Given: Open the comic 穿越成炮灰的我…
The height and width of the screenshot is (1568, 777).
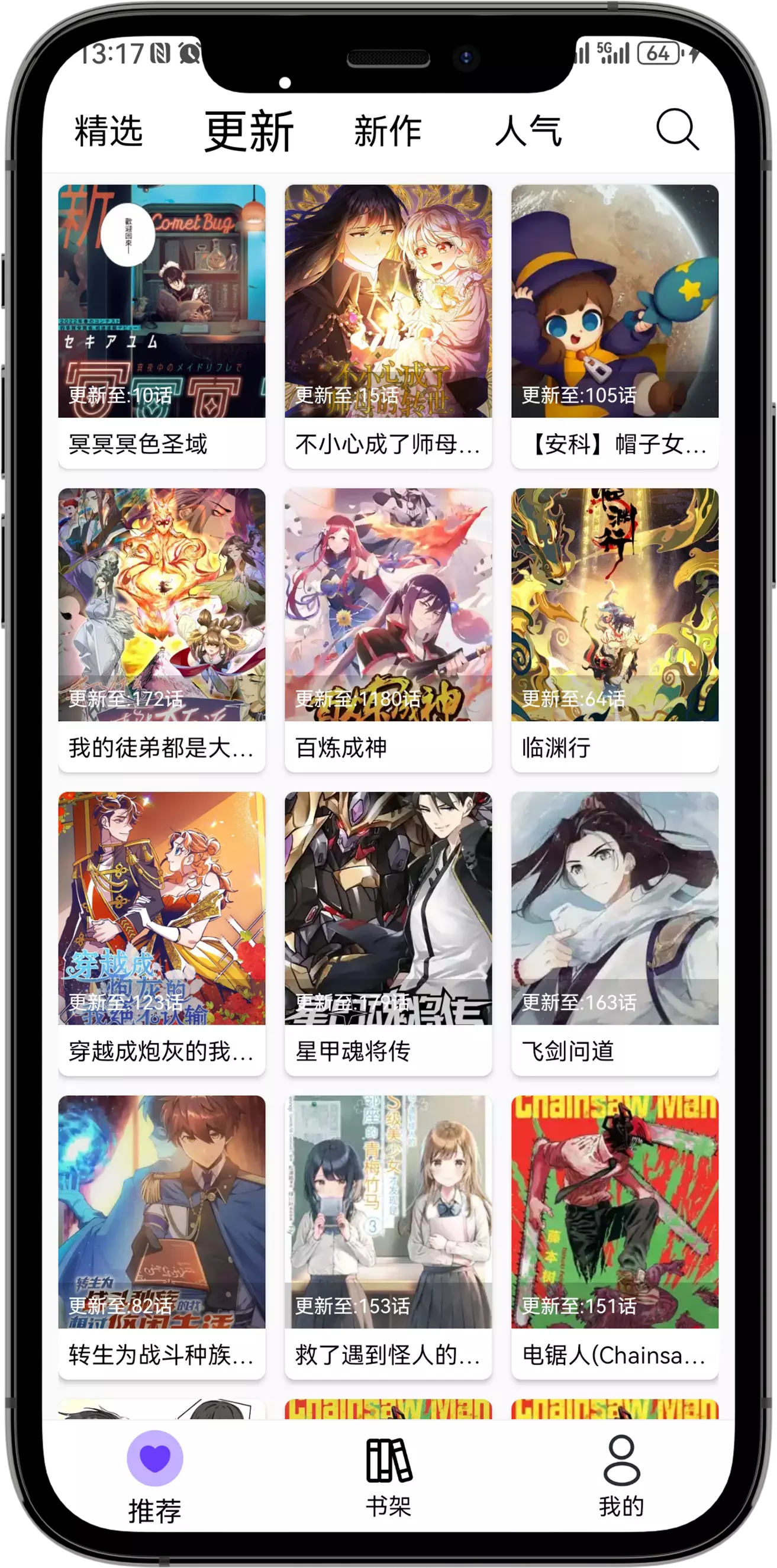Looking at the screenshot, I should click(162, 934).
